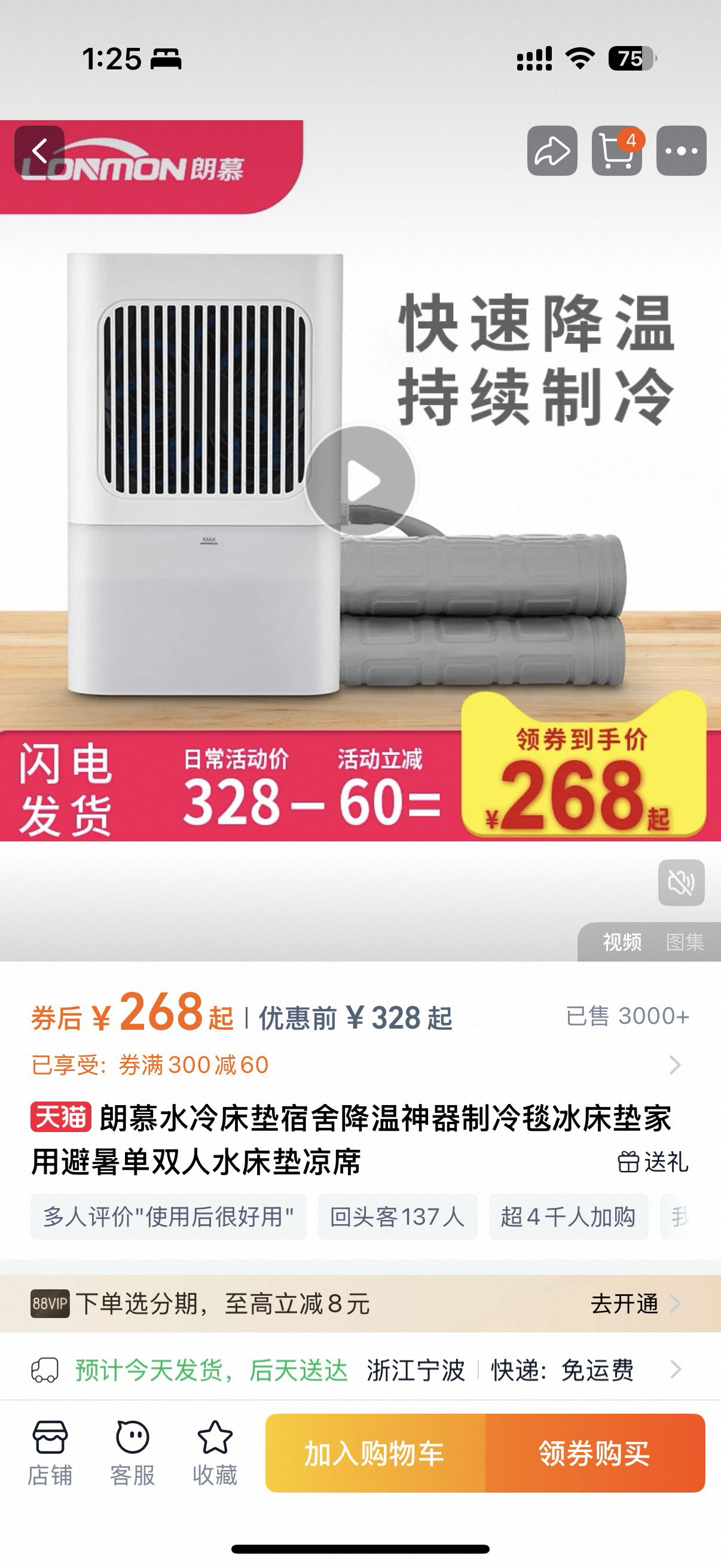Unmute the video sound
This screenshot has height=1568, width=721.
681,883
